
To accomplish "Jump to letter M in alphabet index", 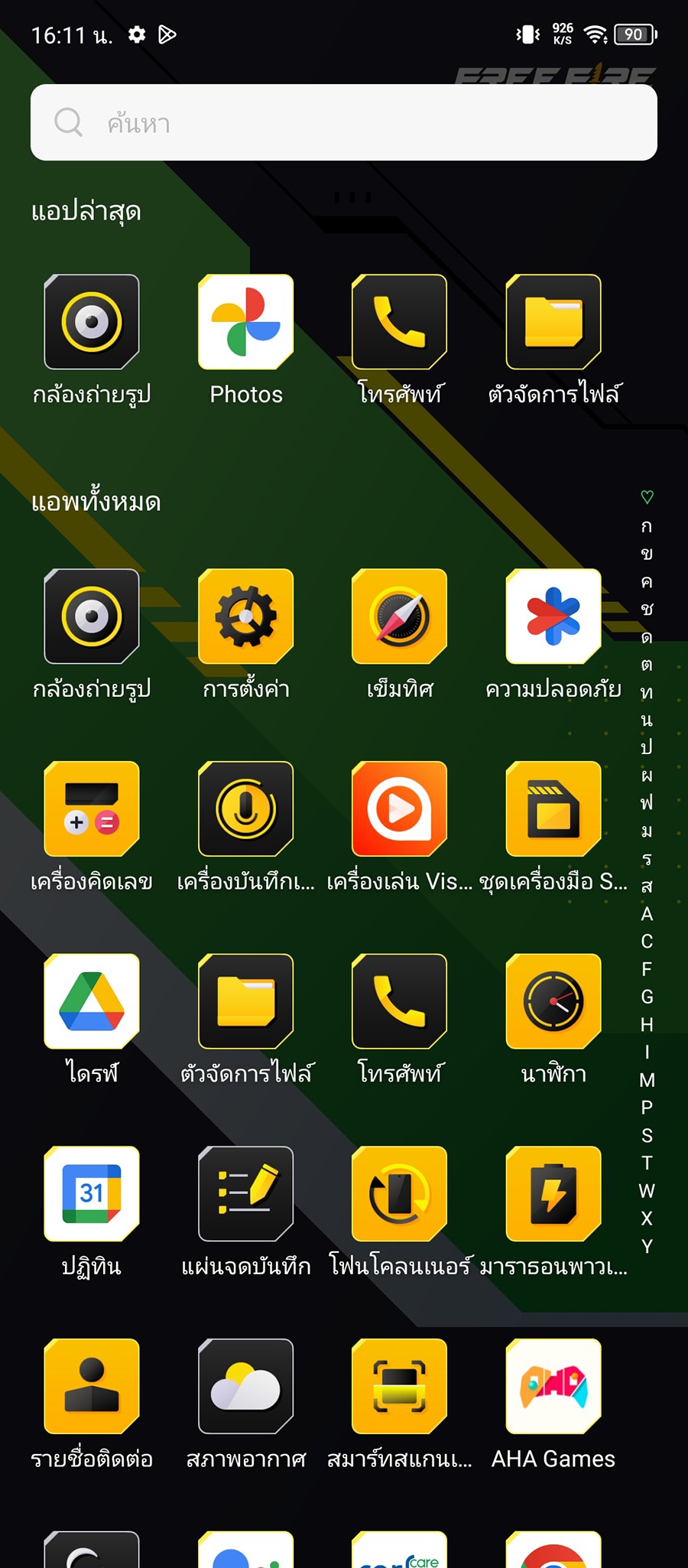I will 647,1080.
